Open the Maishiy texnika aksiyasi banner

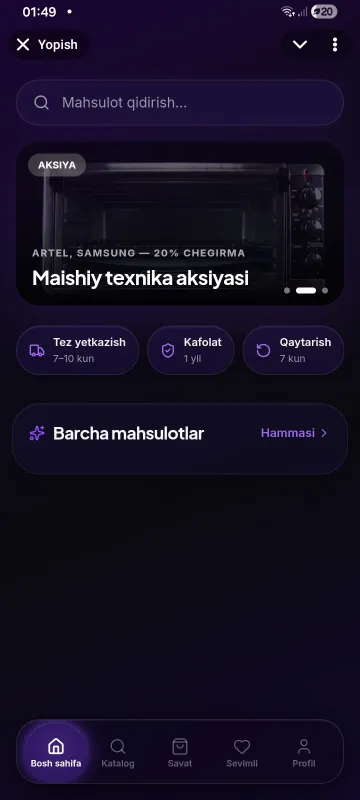(x=180, y=223)
